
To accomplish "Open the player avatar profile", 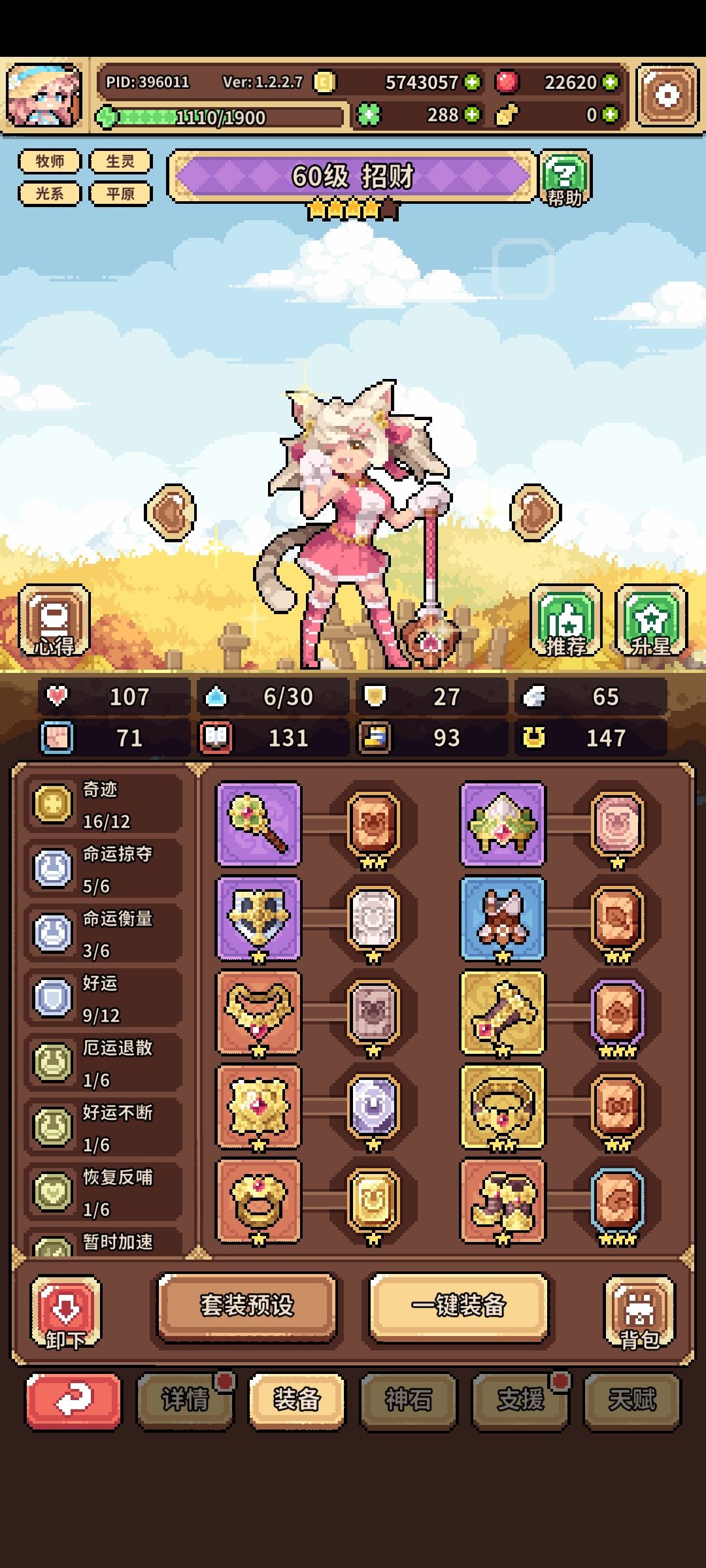I will [44, 96].
